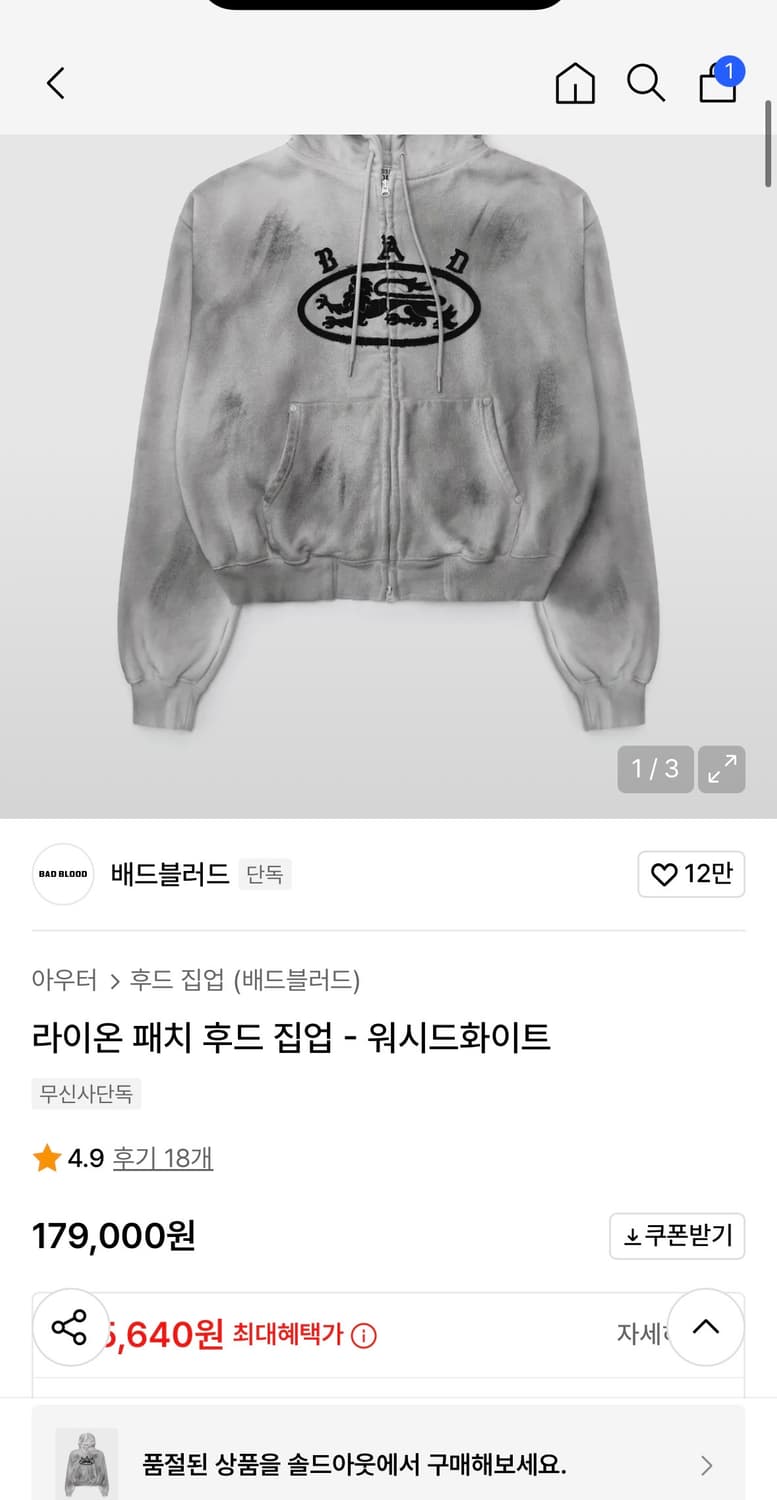Viewport: 777px width, 1500px height.
Task: Tap the 1/3 image page indicator
Action: point(655,769)
